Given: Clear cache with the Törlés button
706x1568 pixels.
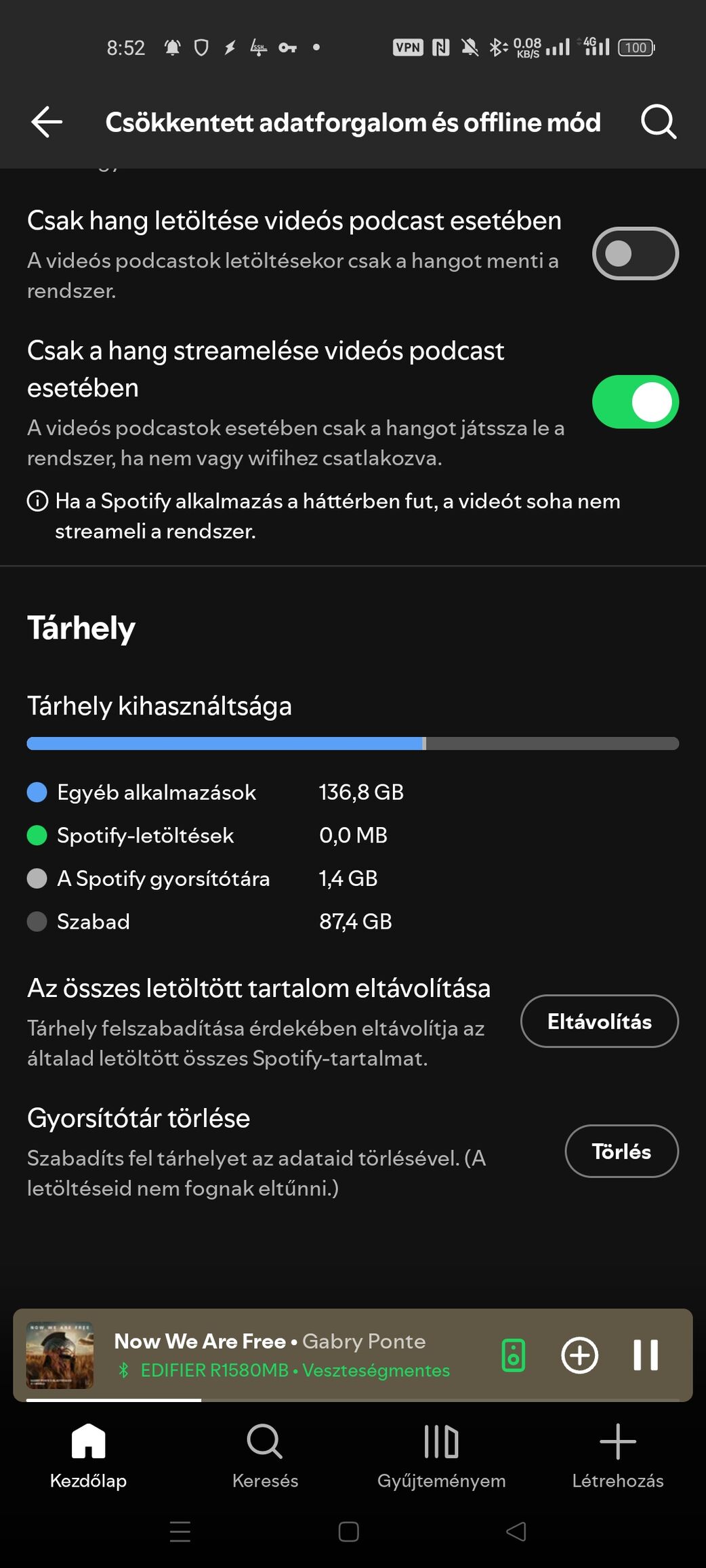Looking at the screenshot, I should tap(621, 1151).
